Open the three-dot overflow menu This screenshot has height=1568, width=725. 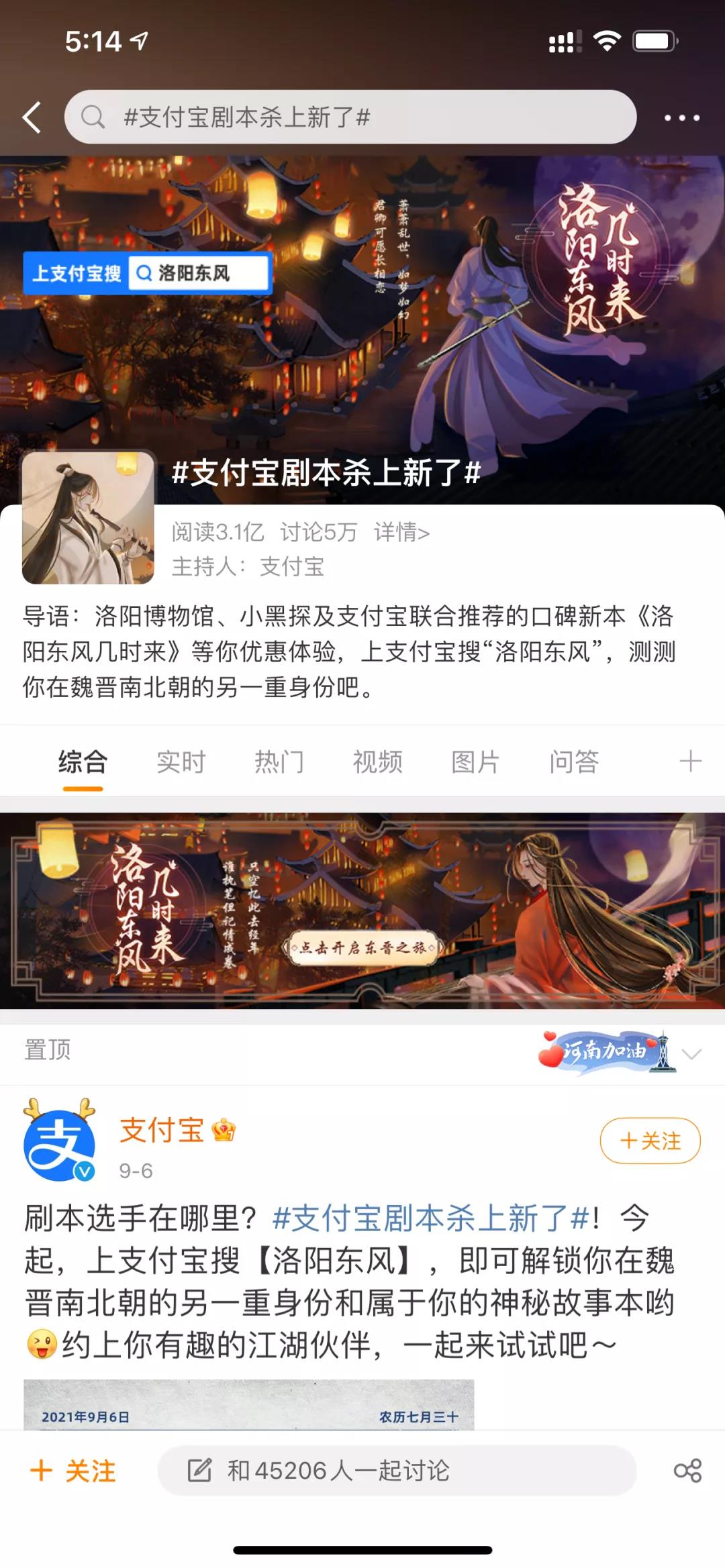click(x=681, y=118)
